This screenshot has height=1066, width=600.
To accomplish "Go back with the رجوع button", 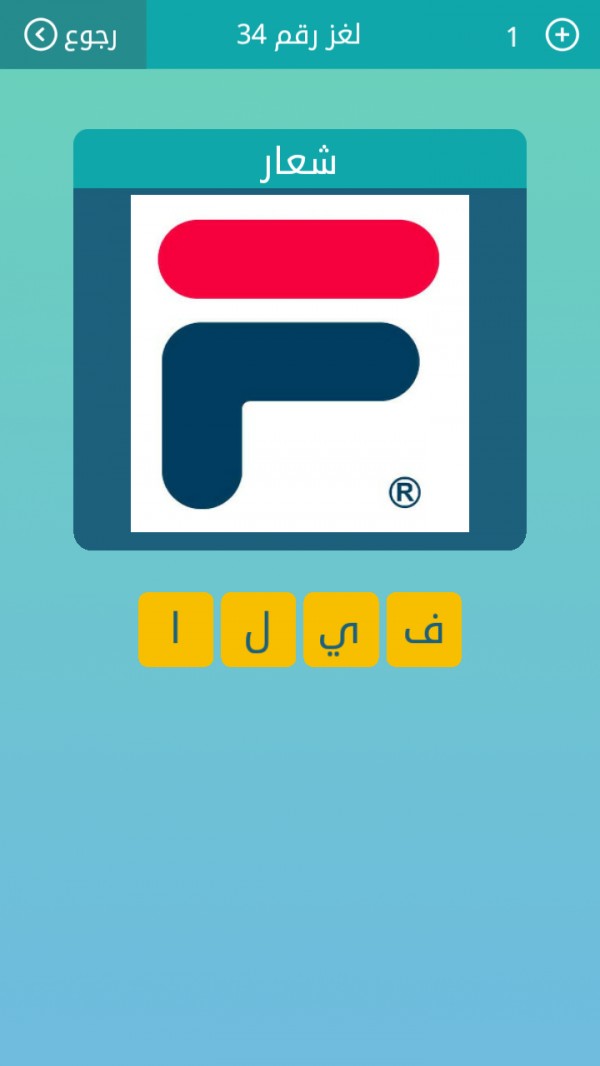I will (x=72, y=35).
